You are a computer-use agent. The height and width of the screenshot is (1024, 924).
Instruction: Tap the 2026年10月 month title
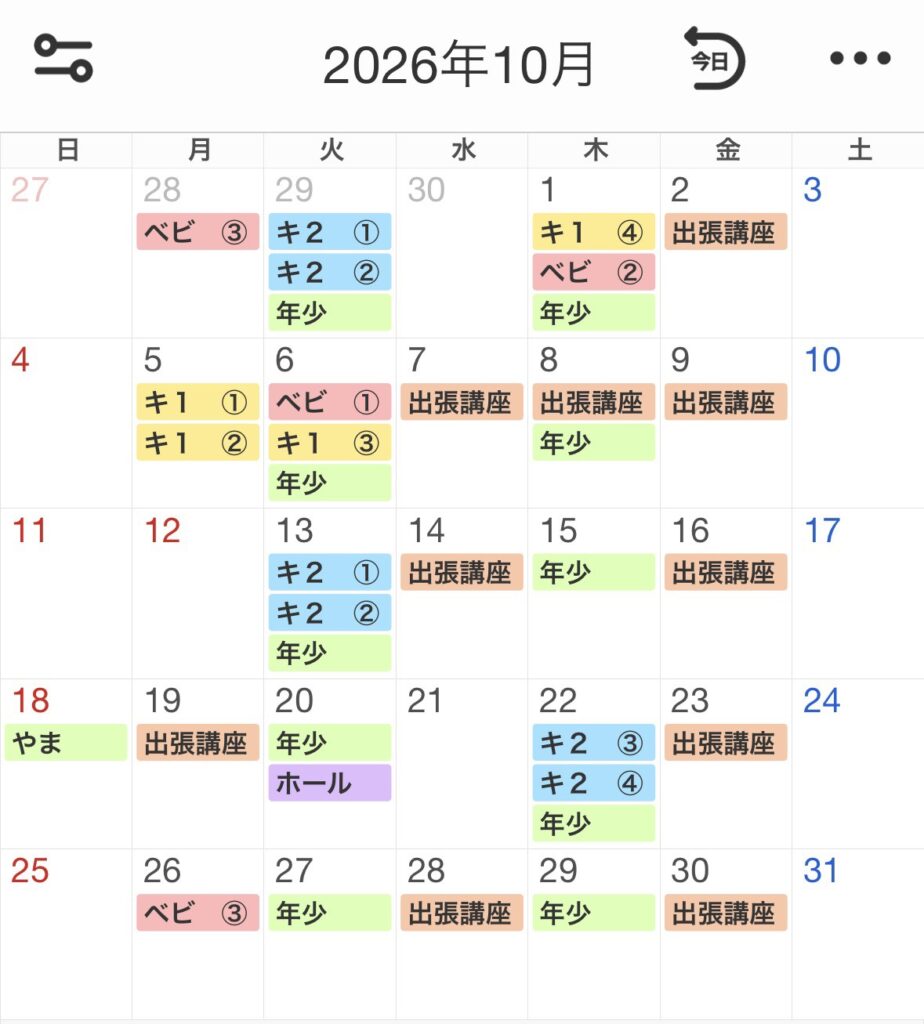[458, 64]
